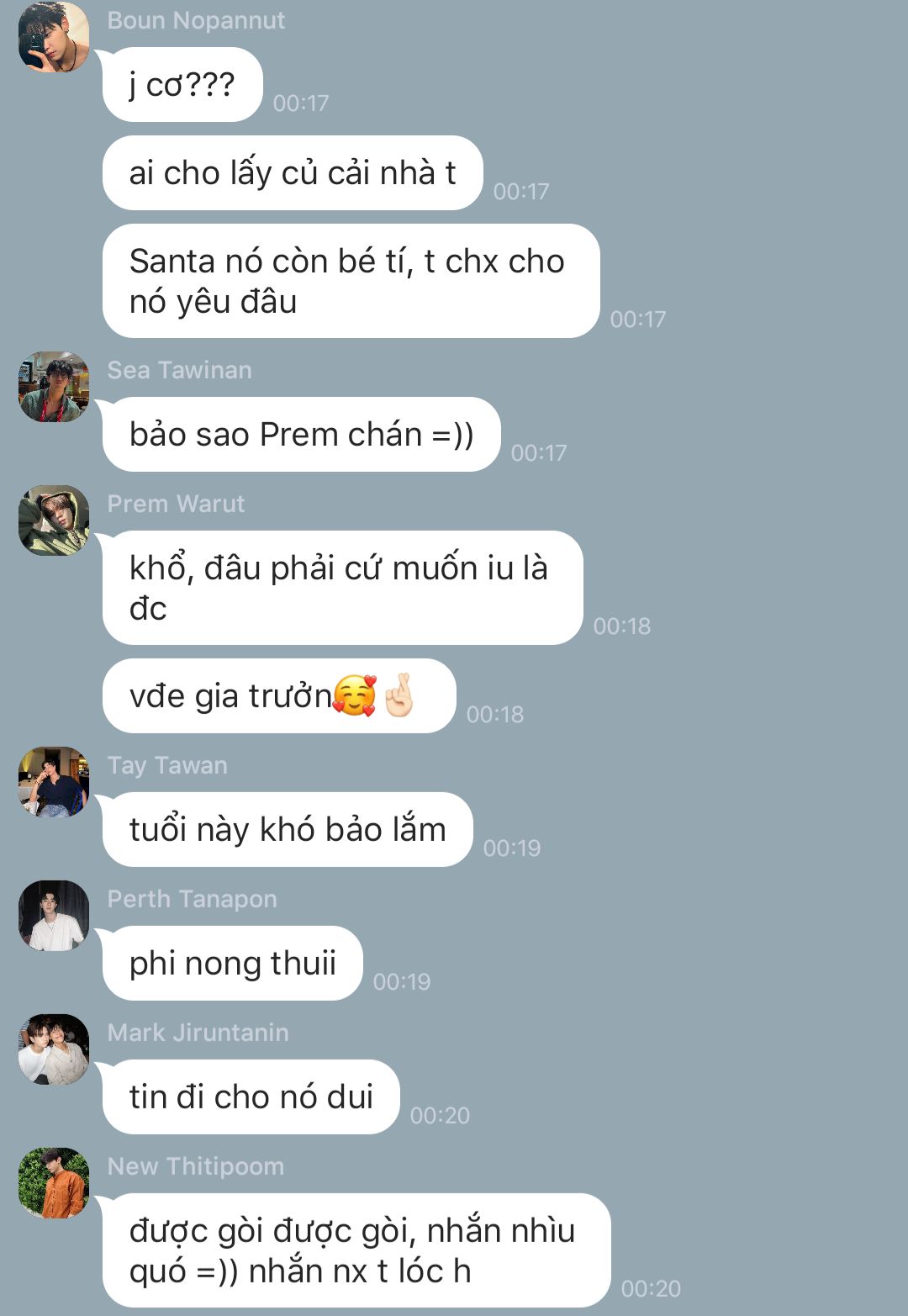View New Thitipoom's profile picture

tap(54, 1183)
